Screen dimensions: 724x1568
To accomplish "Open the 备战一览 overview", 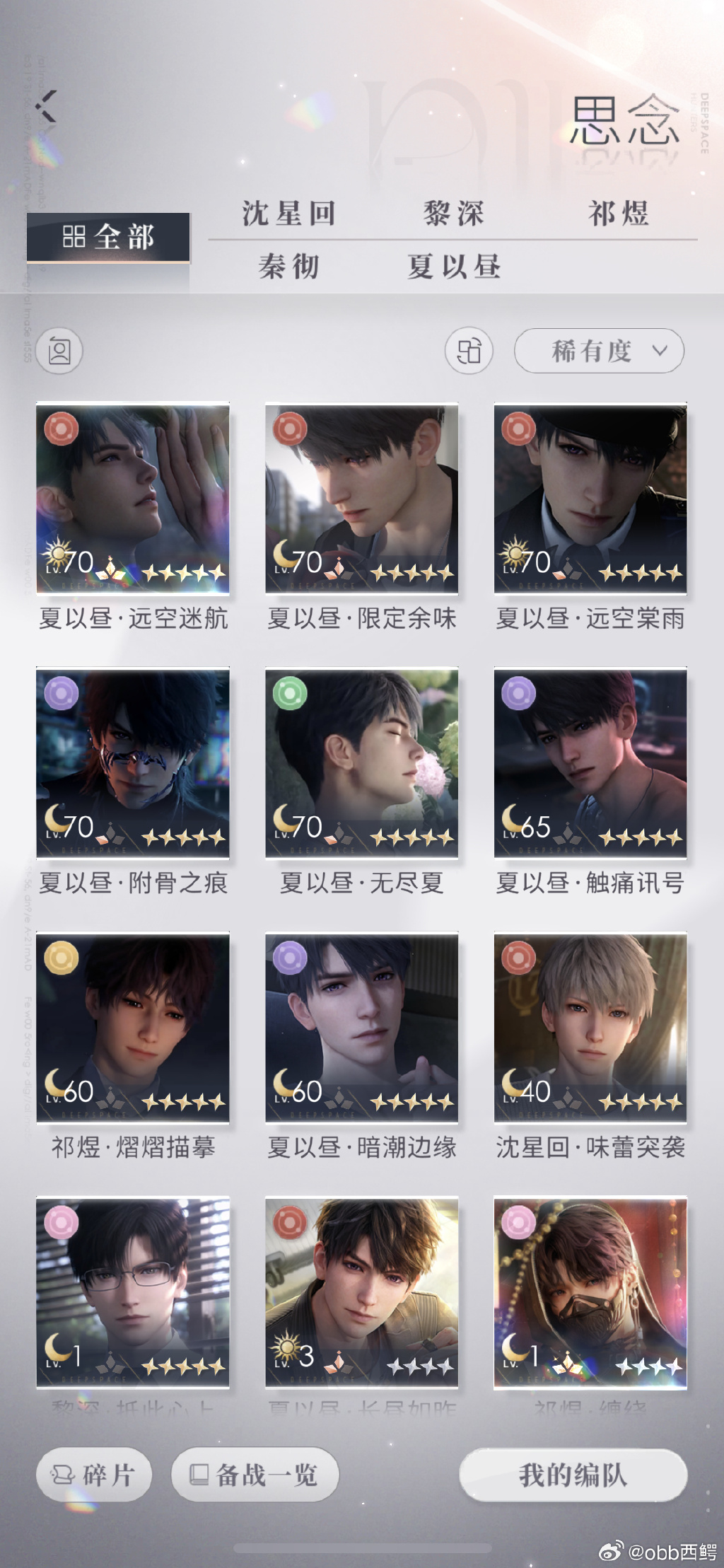I will click(x=255, y=1475).
